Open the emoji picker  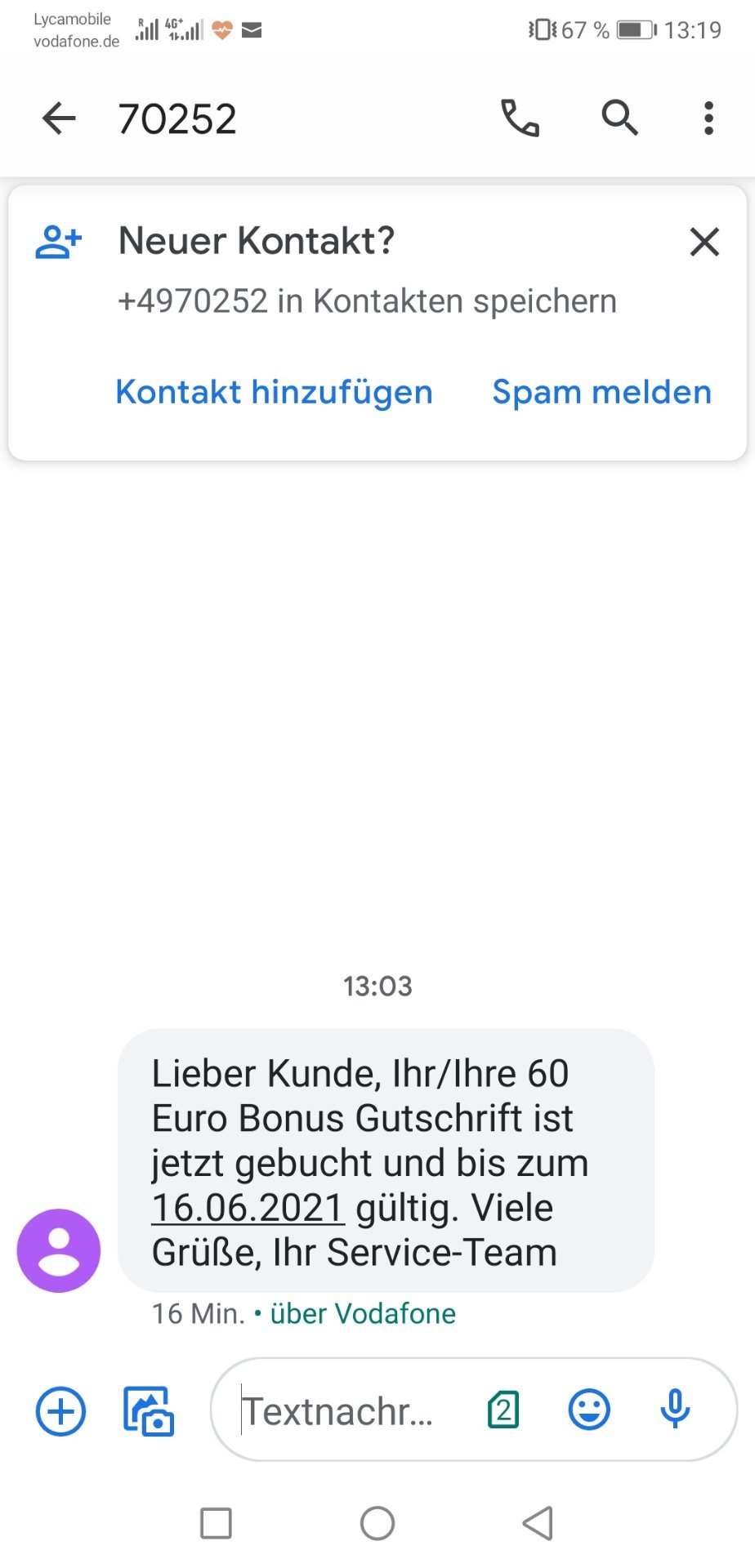[589, 1410]
